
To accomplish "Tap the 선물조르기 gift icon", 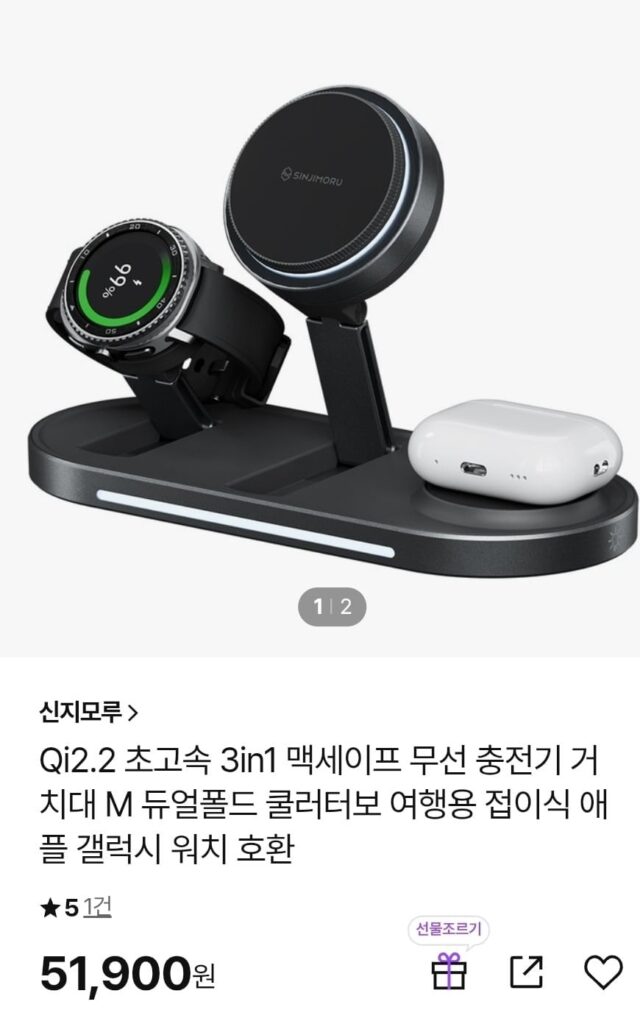I will [449, 970].
